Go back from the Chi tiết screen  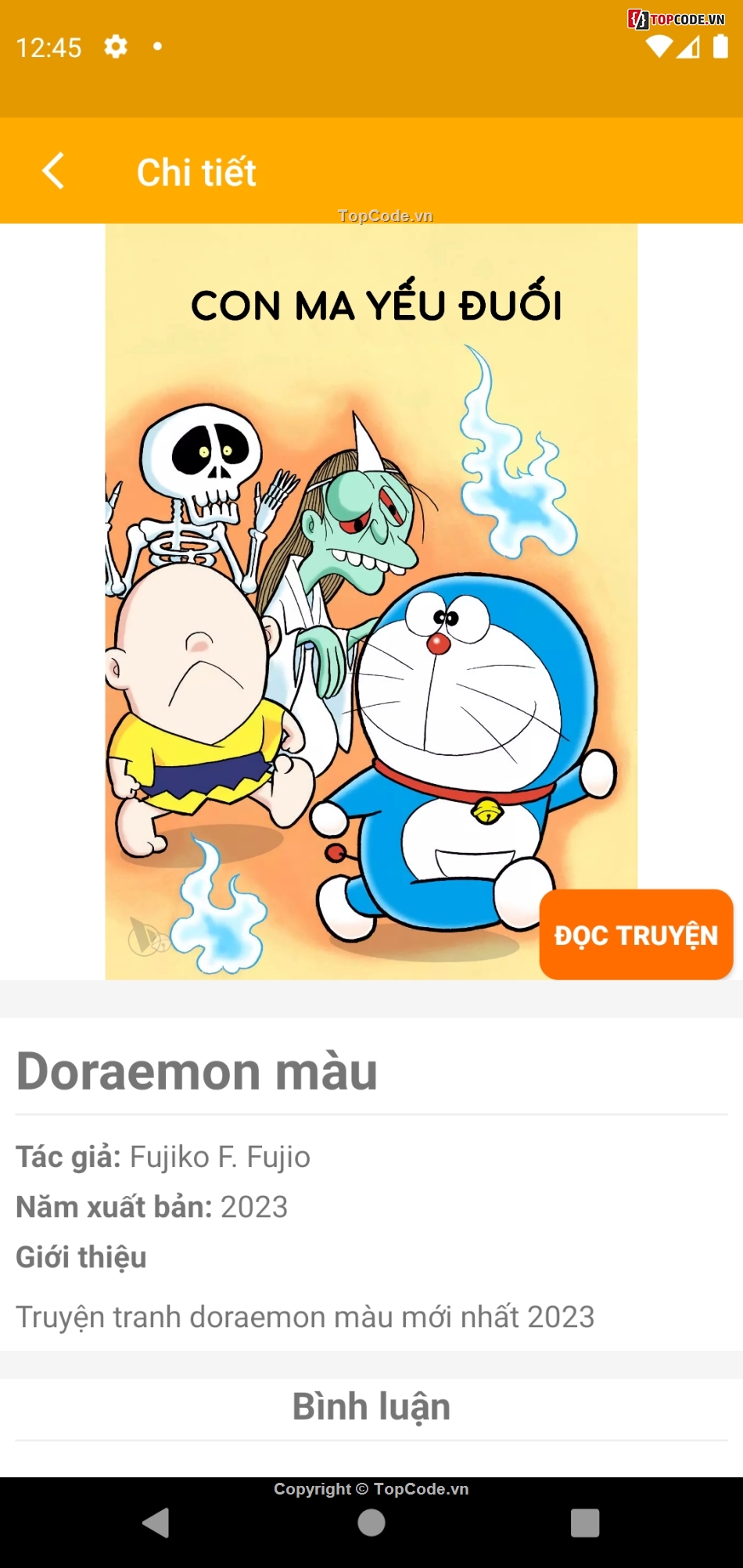53,171
